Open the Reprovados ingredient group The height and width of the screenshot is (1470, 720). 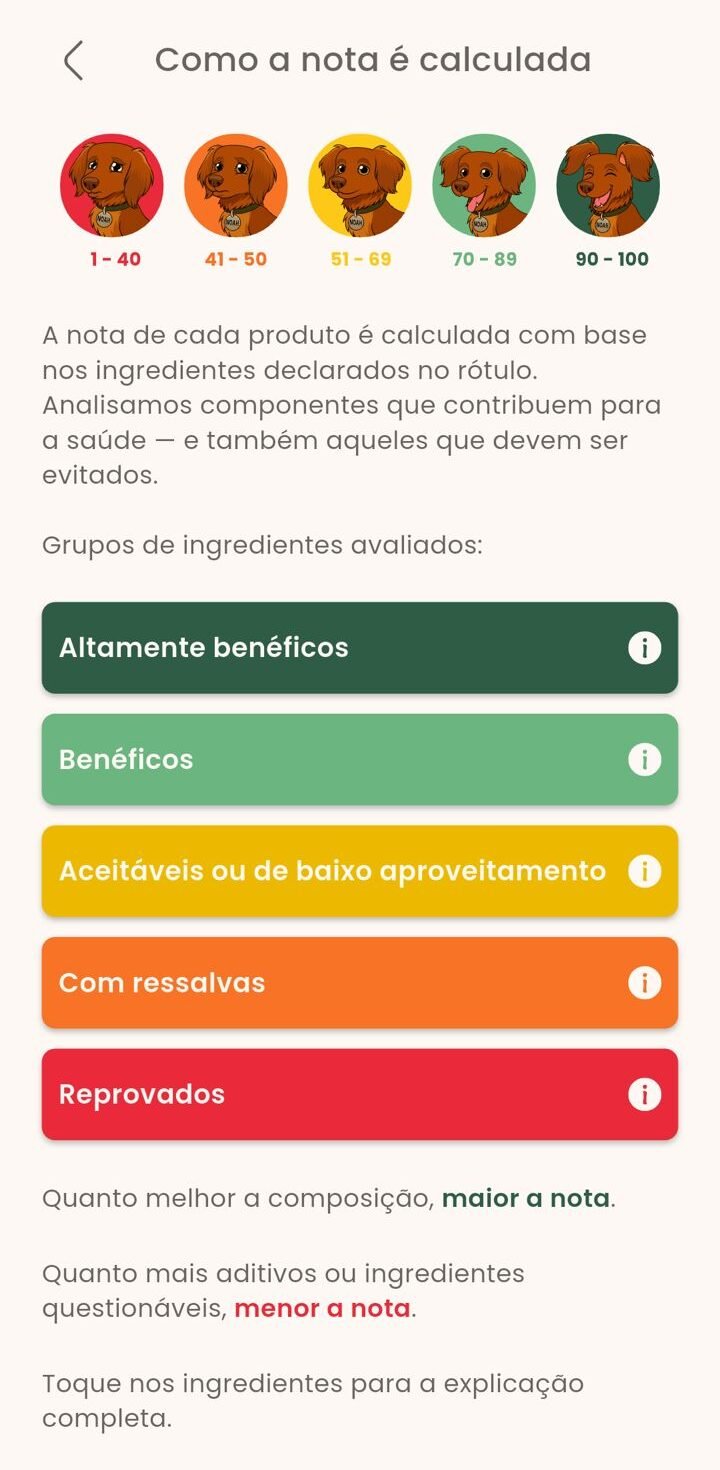coord(359,1094)
